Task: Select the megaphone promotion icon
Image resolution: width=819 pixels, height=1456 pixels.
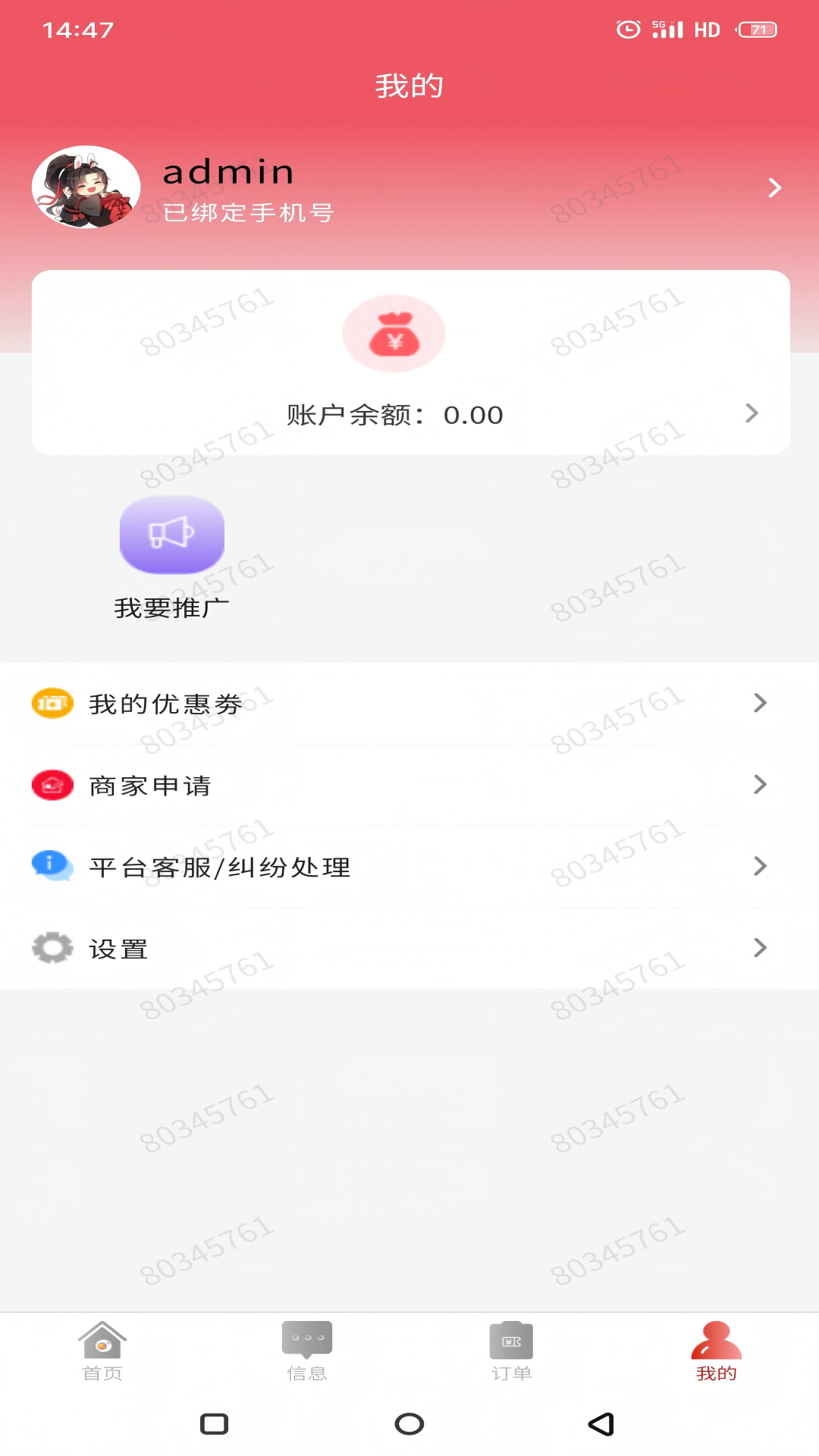Action: 171,535
